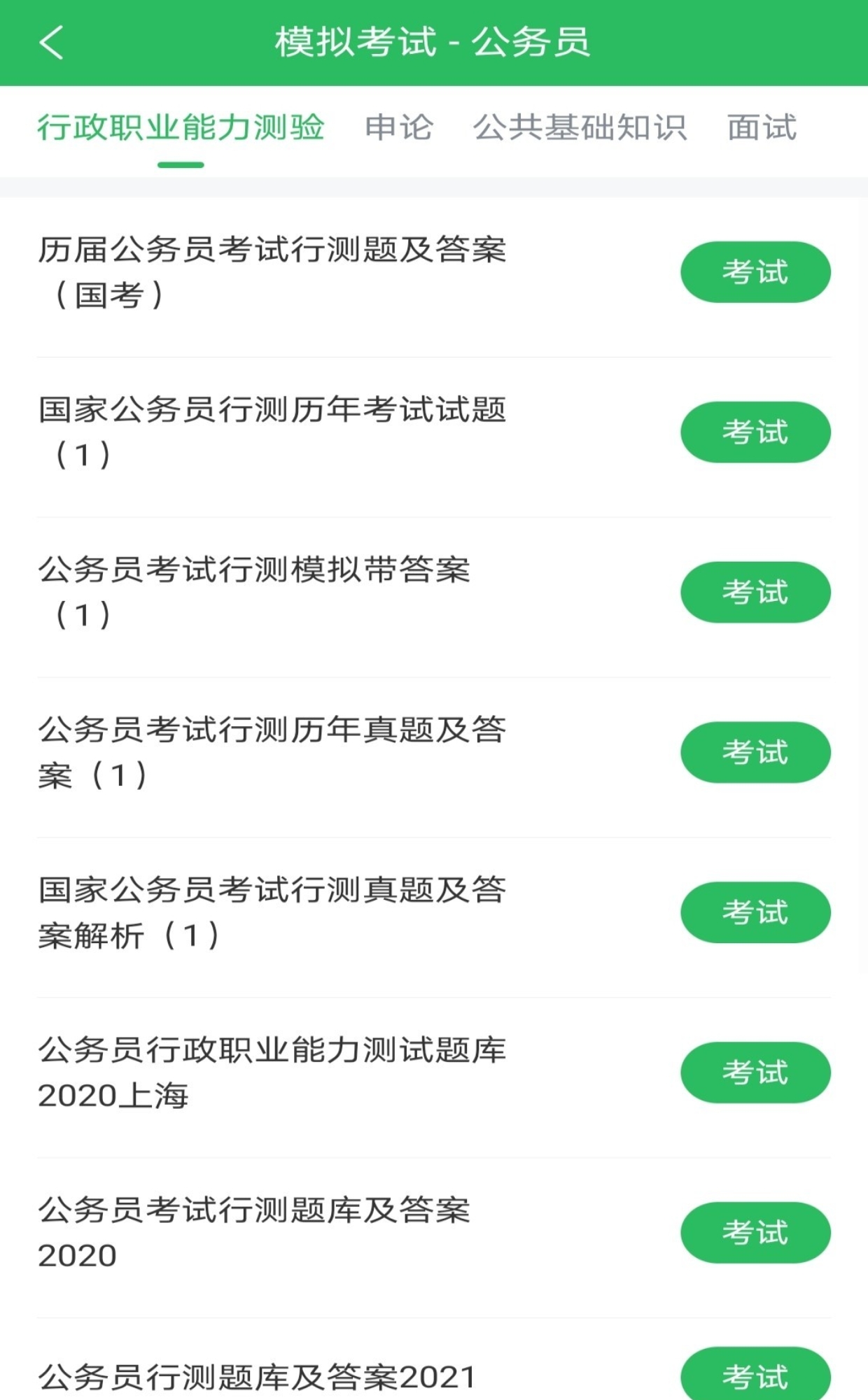868x1400 pixels.
Task: Tap 考试 next to 公务员考试行测历年真题及答案（1）
Action: pos(755,753)
